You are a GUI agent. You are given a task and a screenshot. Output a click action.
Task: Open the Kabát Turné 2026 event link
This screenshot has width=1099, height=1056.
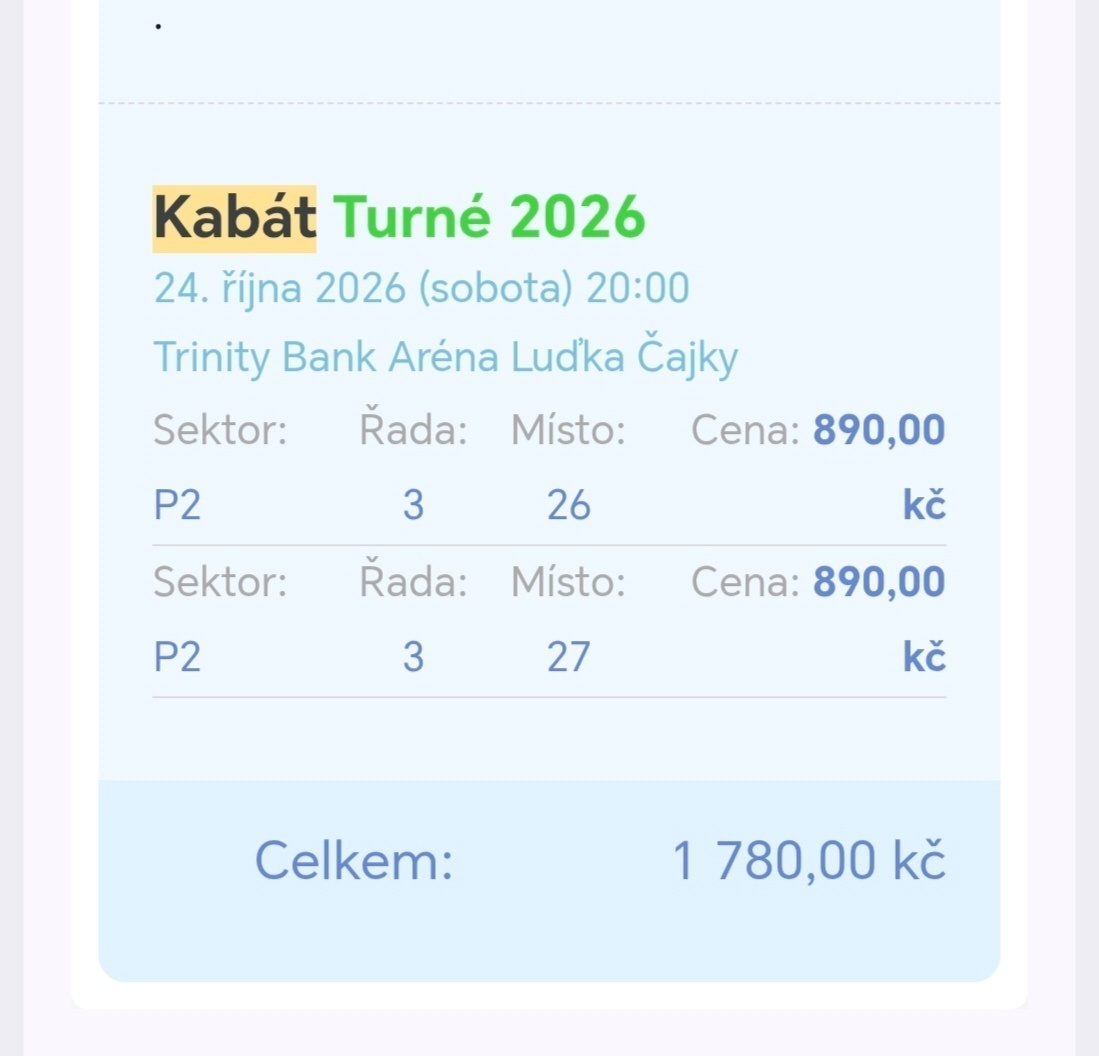click(399, 217)
